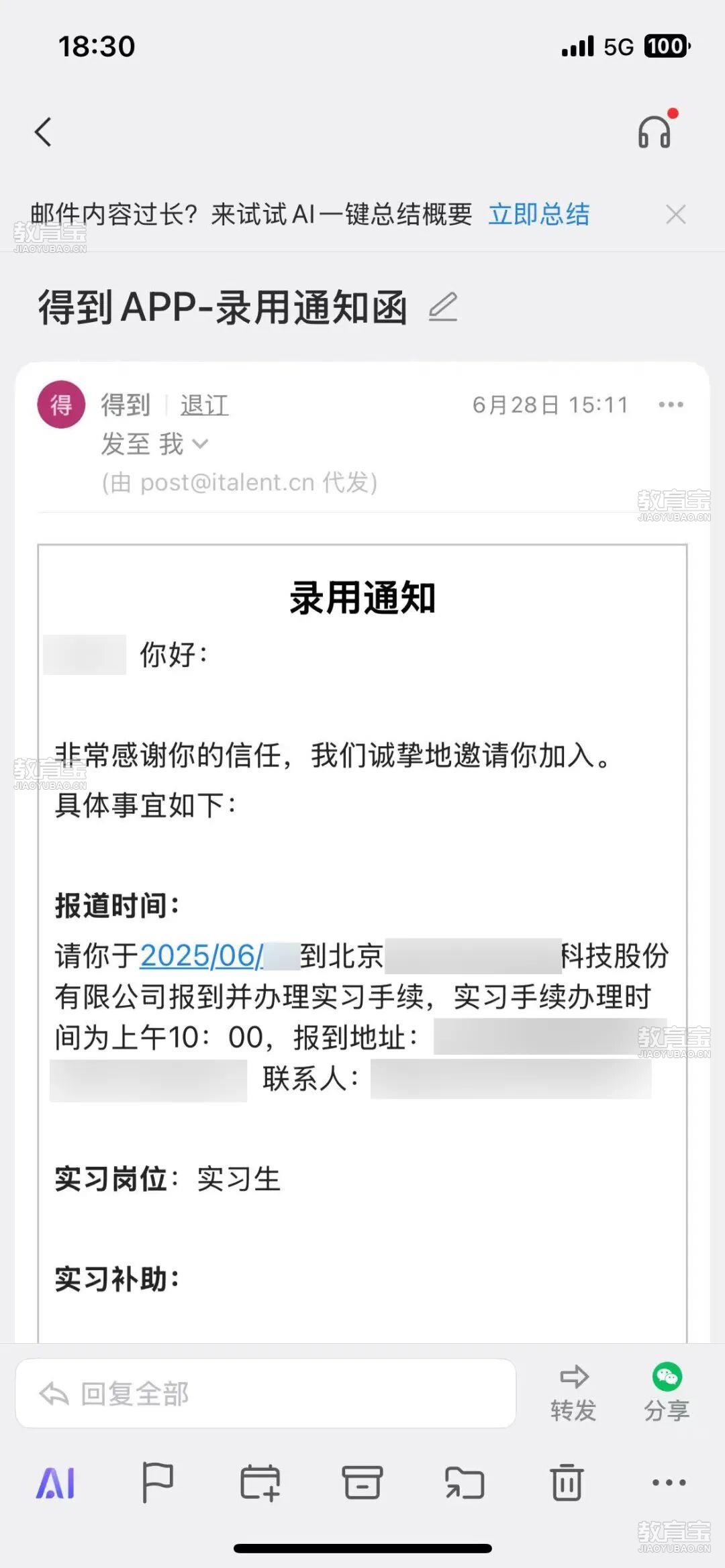Tap 退订 to unsubscribe from sender
725x1568 pixels.
click(x=204, y=405)
